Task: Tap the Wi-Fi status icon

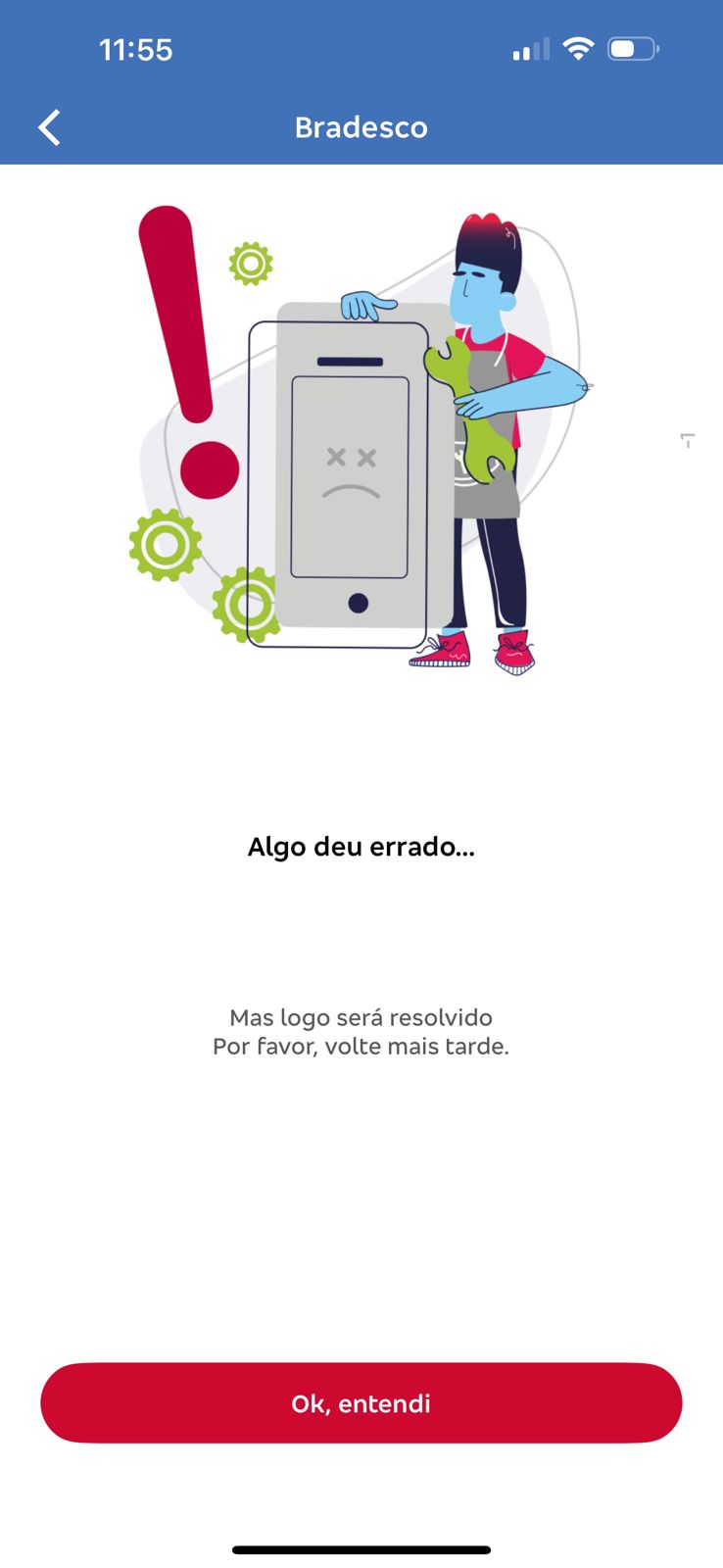Action: (578, 48)
